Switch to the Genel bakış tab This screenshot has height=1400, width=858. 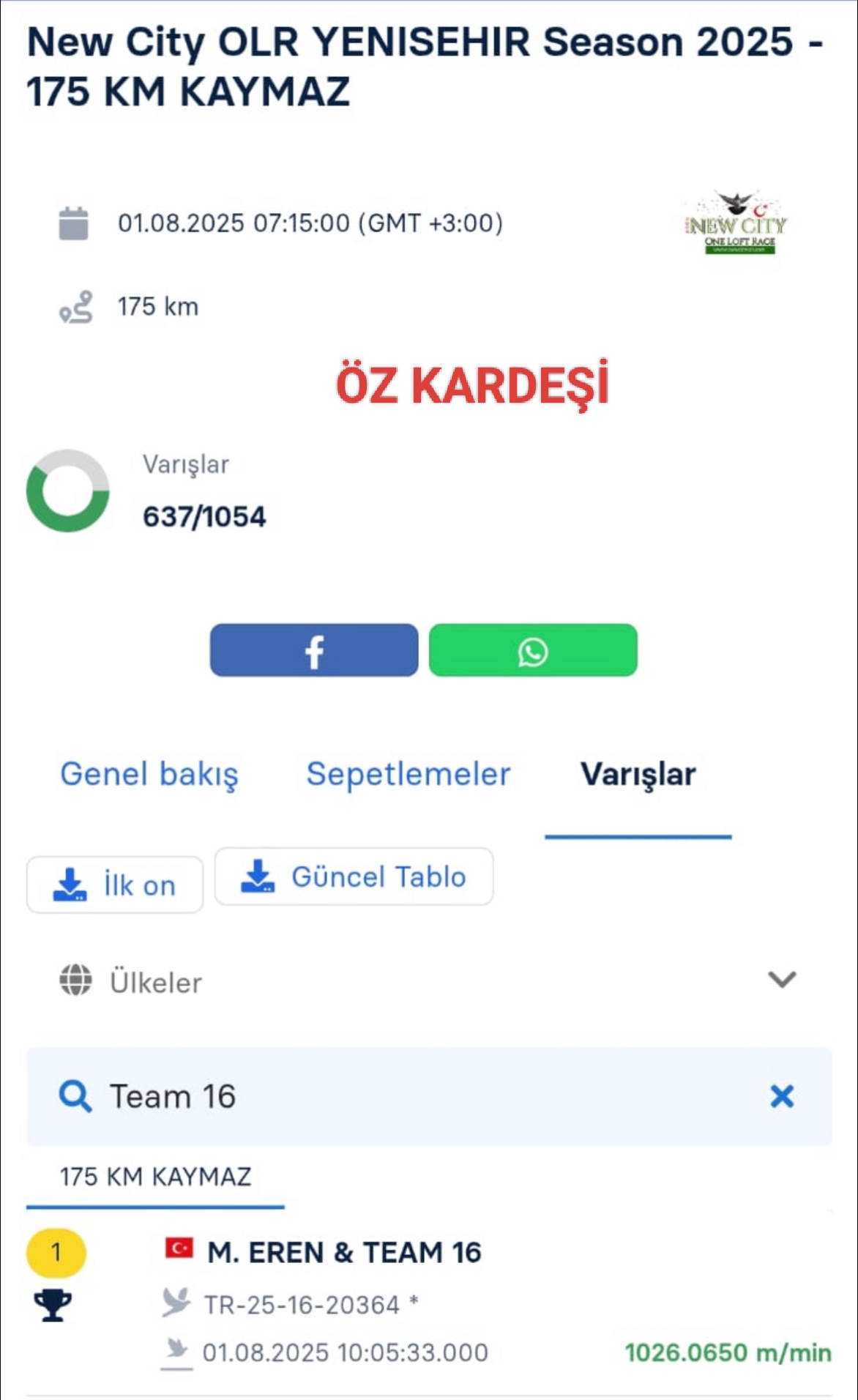(149, 774)
